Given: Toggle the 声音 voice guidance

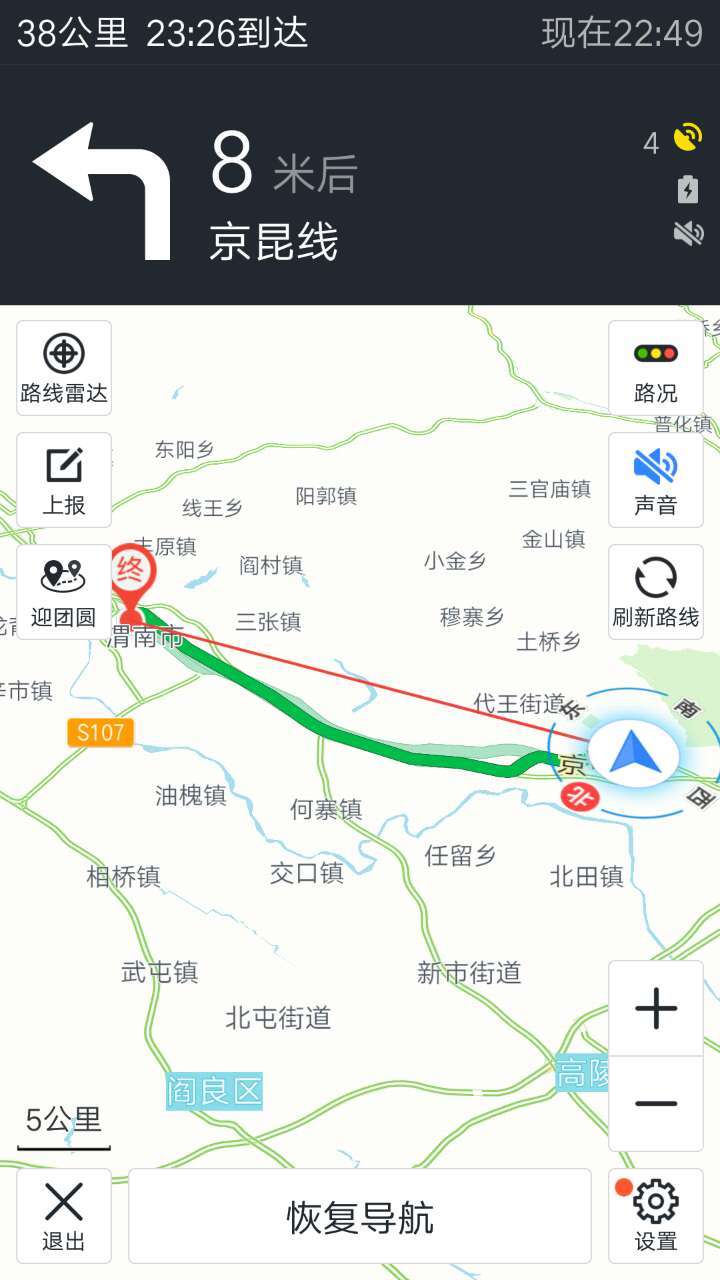Looking at the screenshot, I should [x=656, y=480].
